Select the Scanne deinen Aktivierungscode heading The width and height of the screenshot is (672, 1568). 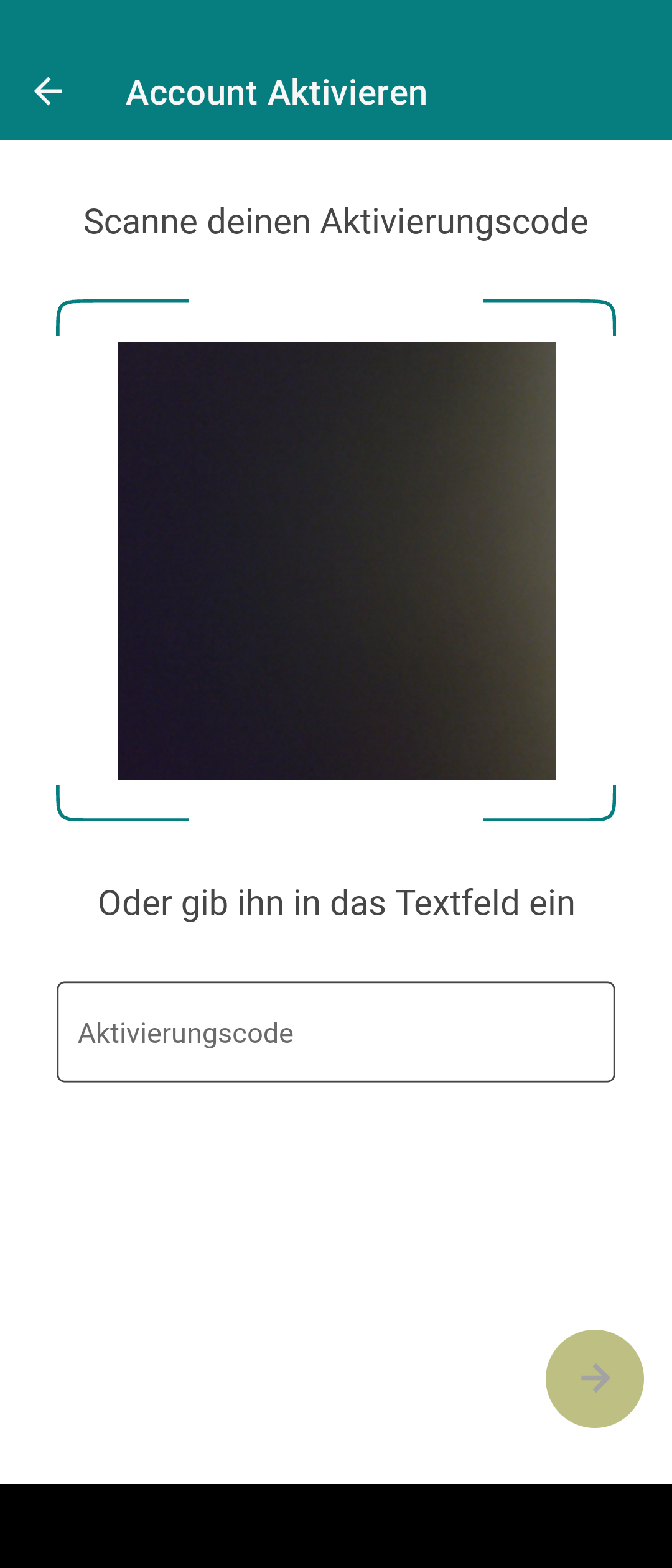[336, 222]
